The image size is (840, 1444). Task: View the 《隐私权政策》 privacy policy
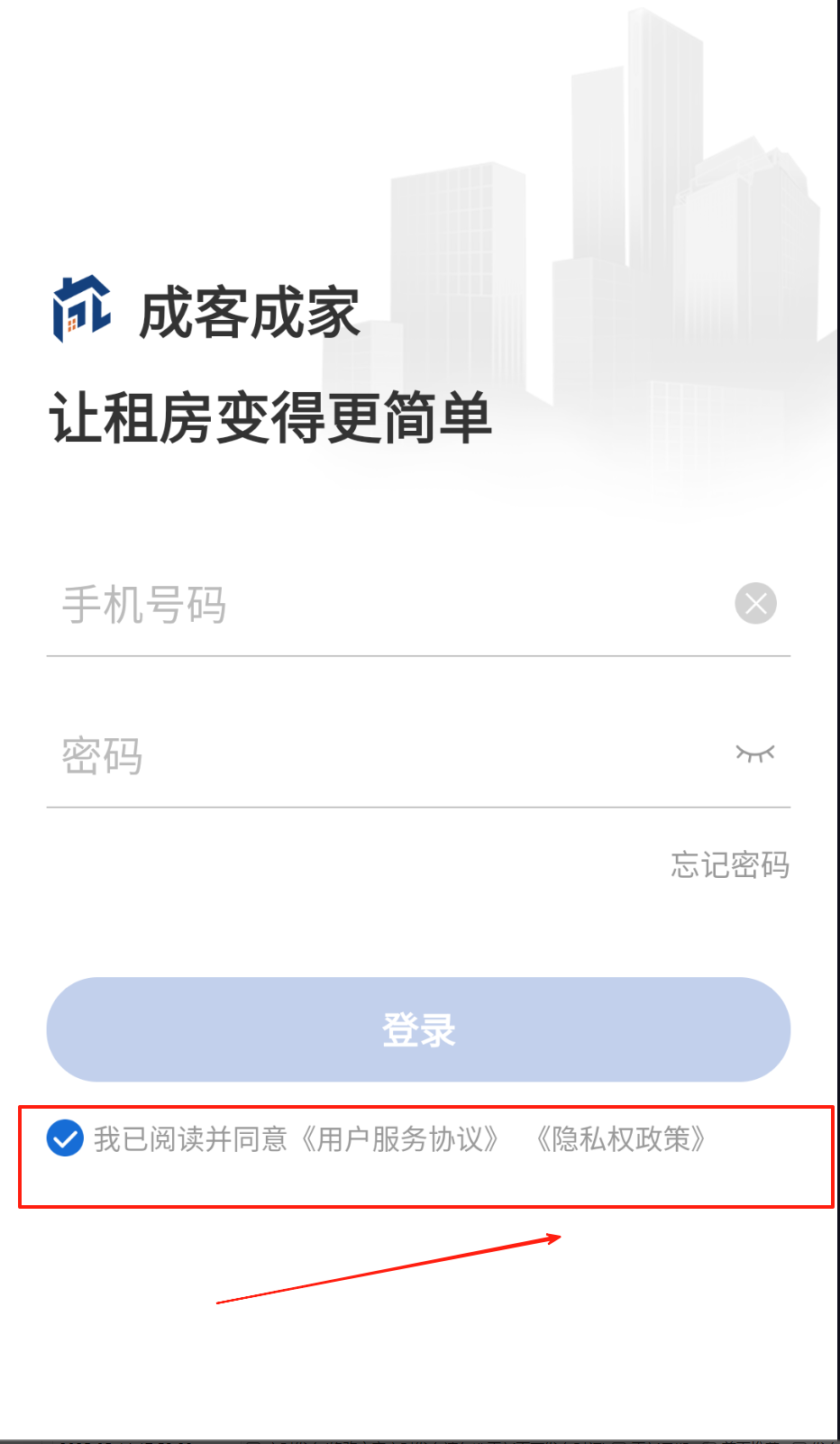coord(621,1139)
